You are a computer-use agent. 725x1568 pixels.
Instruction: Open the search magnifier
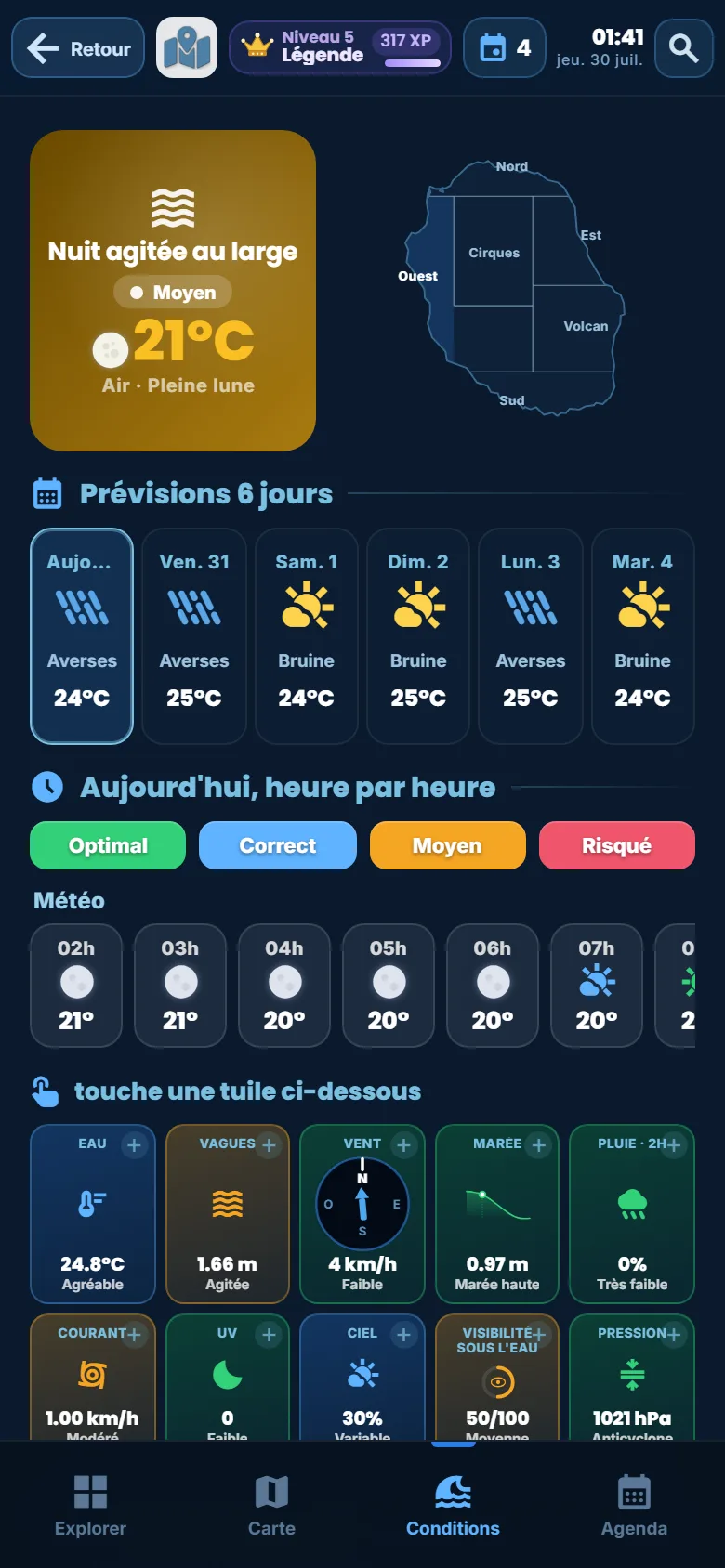click(x=683, y=47)
